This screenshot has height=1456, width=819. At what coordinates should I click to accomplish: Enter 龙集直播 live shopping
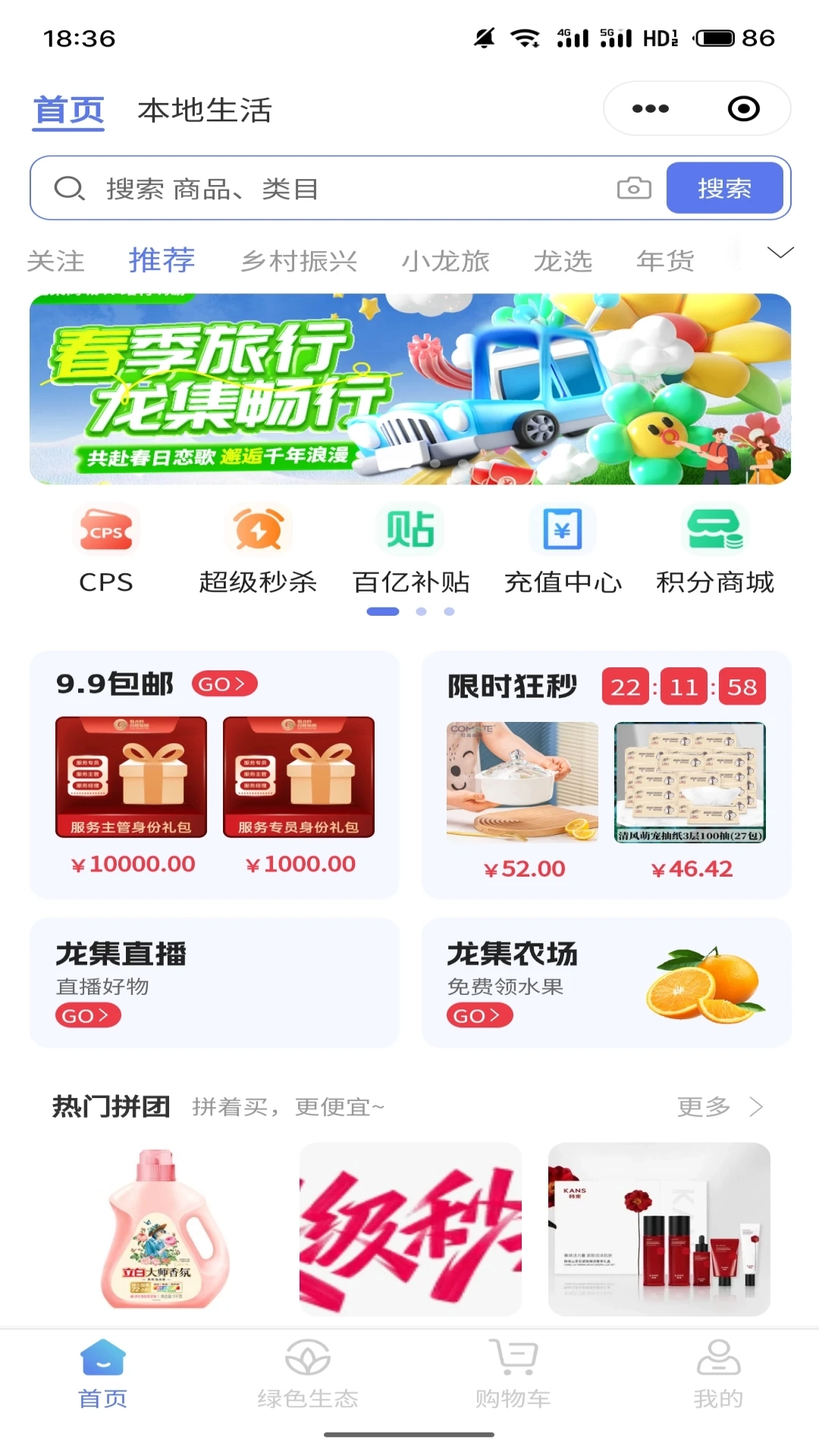[214, 983]
